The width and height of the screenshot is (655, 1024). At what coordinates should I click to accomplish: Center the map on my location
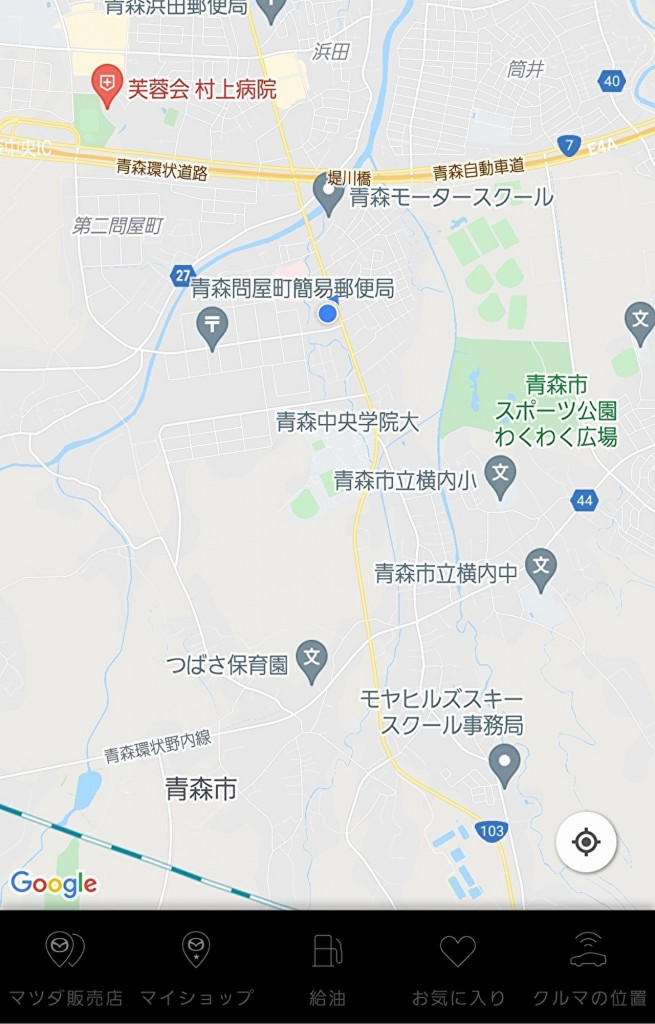586,842
